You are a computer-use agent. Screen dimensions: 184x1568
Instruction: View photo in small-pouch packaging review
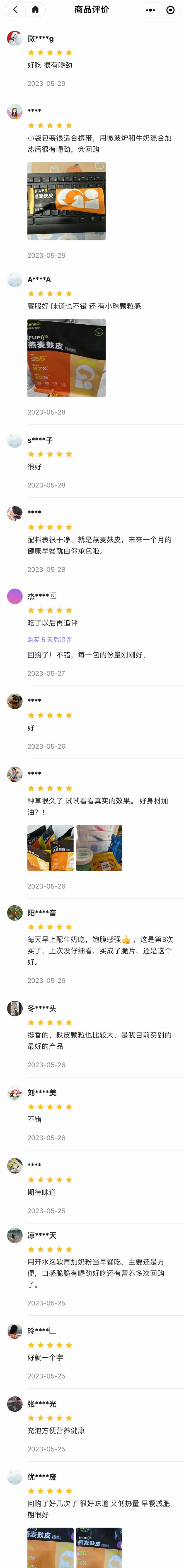coord(66,201)
